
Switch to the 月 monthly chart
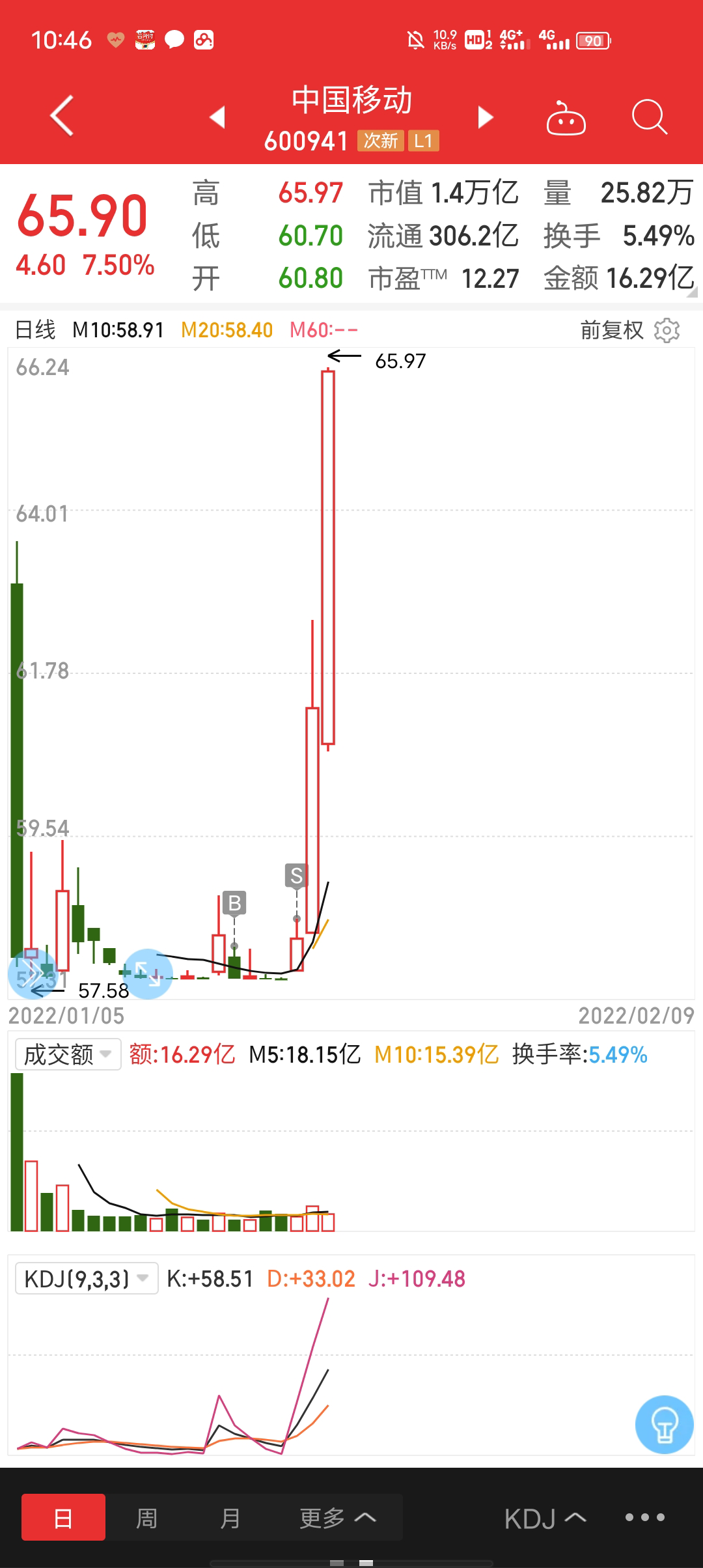230,1518
